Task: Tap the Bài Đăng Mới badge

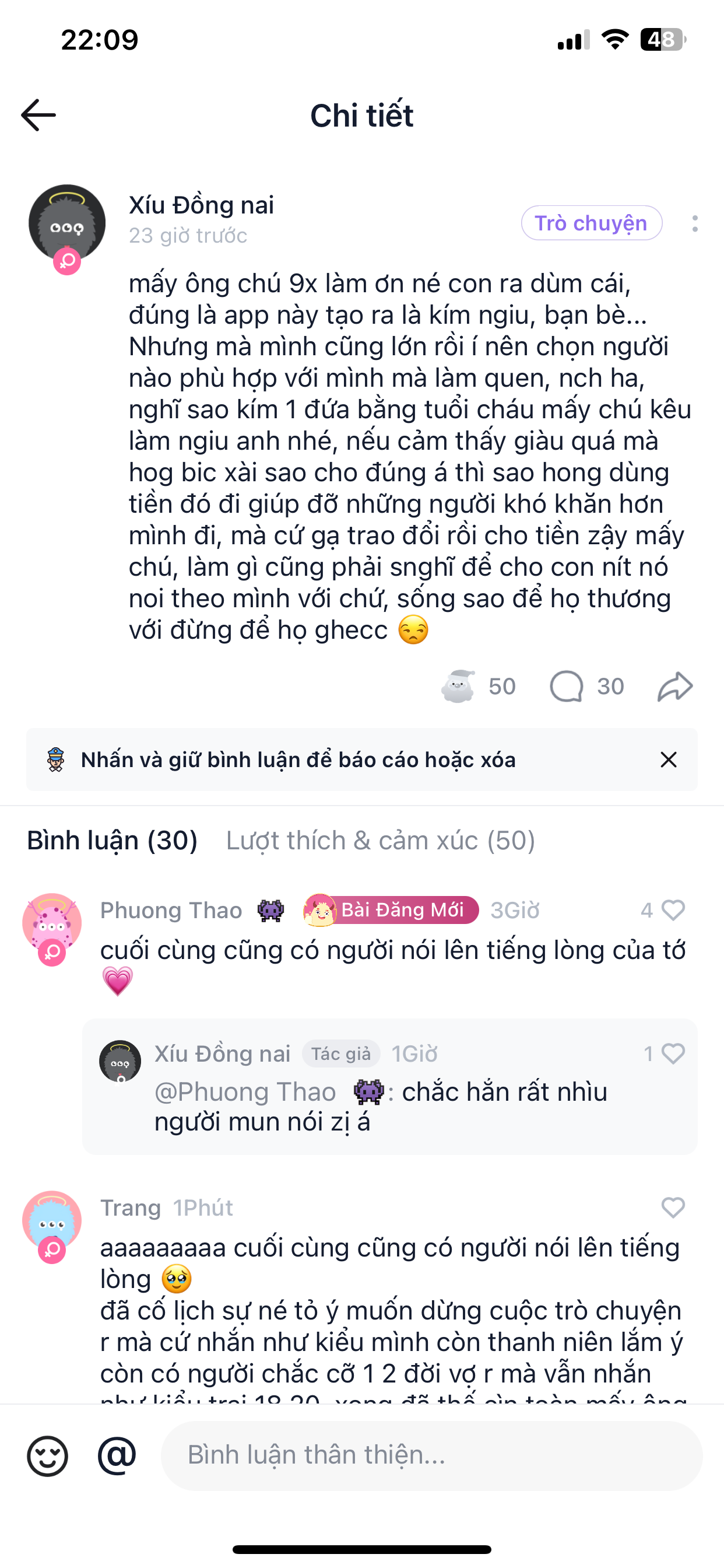Action: tap(391, 910)
